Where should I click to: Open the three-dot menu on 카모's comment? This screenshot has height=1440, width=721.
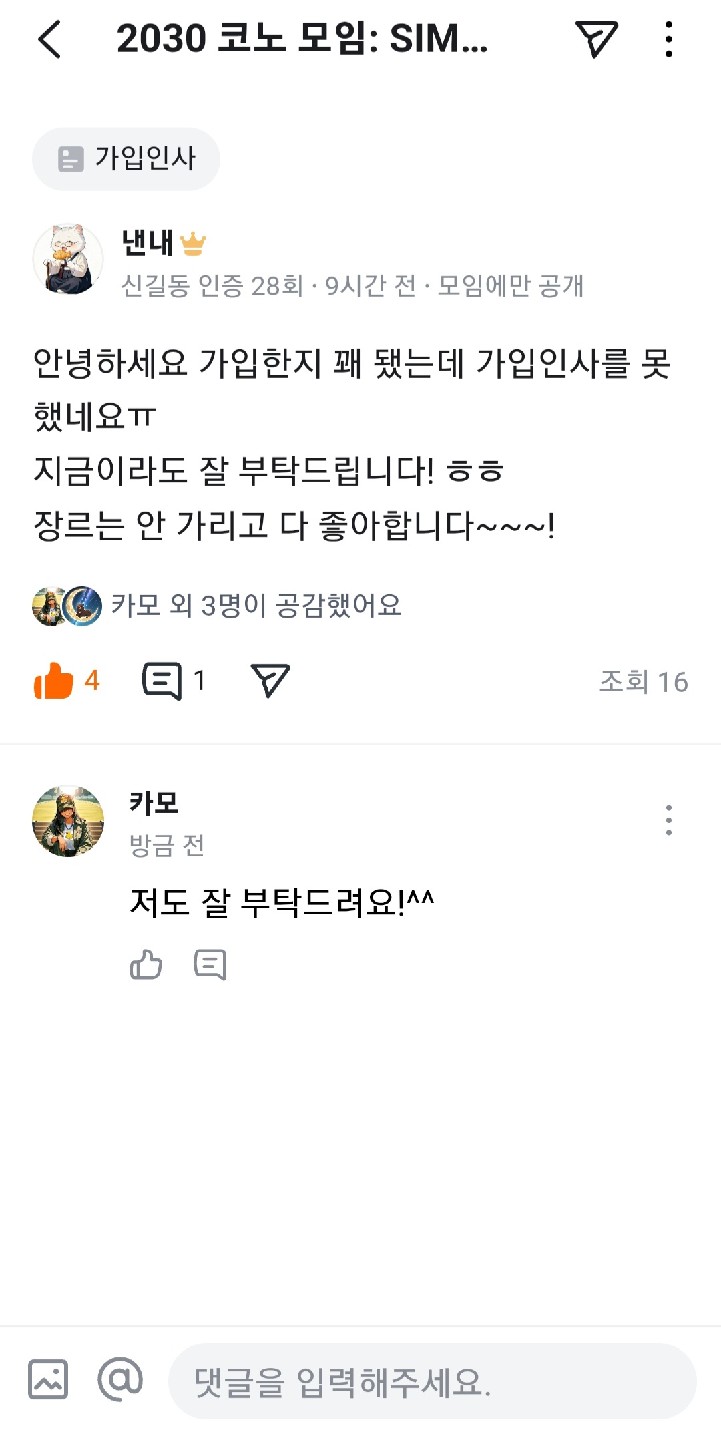pos(667,820)
